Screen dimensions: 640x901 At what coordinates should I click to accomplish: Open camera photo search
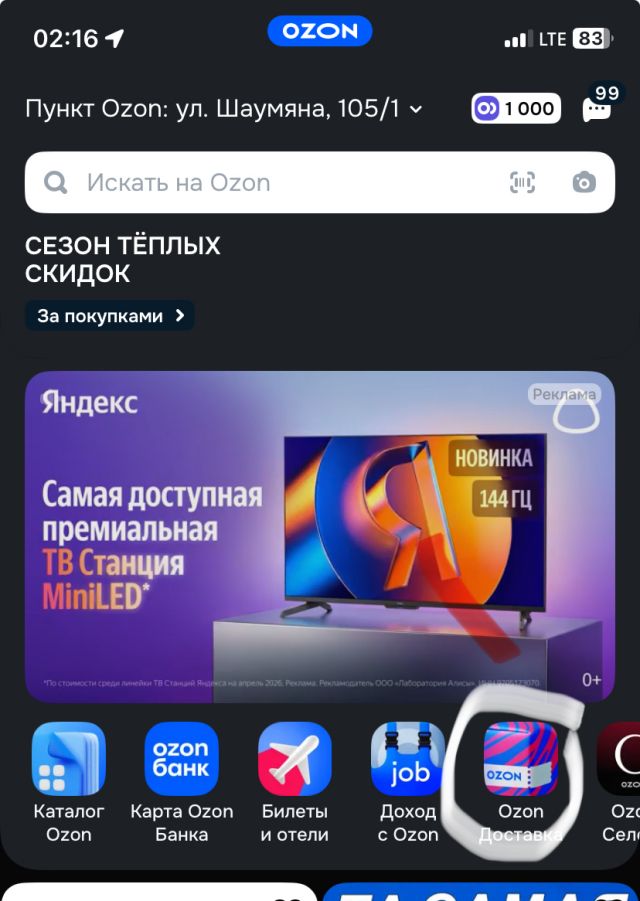click(583, 182)
